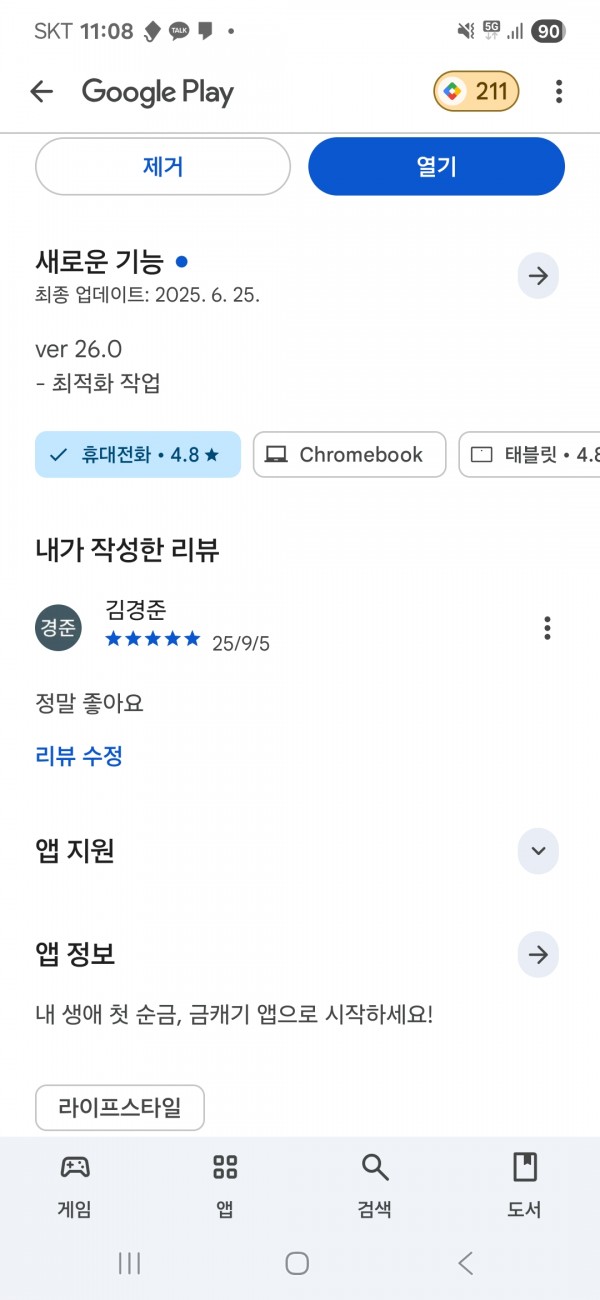Tap the 열기 button to open app
The width and height of the screenshot is (600, 1300).
pos(436,166)
